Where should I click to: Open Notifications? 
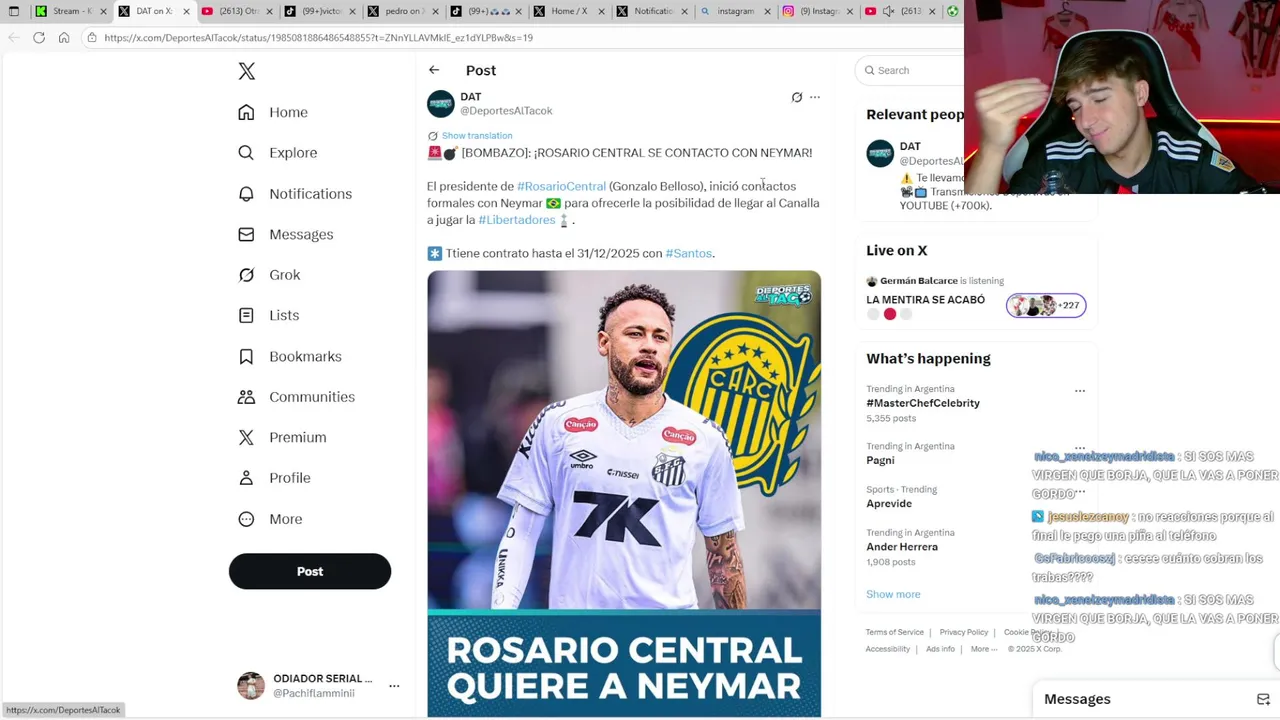pos(309,194)
